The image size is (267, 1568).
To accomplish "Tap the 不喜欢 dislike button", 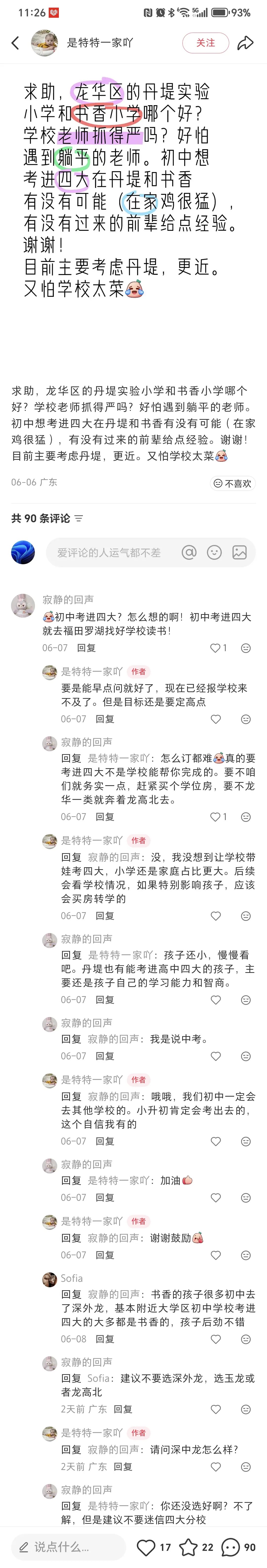I will tap(232, 483).
